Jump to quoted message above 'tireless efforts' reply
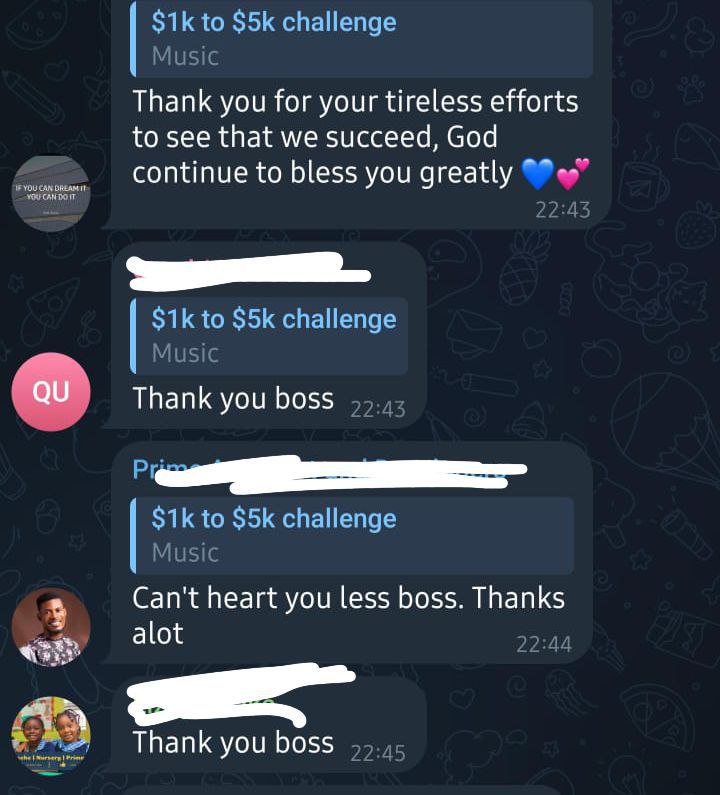 (362, 39)
